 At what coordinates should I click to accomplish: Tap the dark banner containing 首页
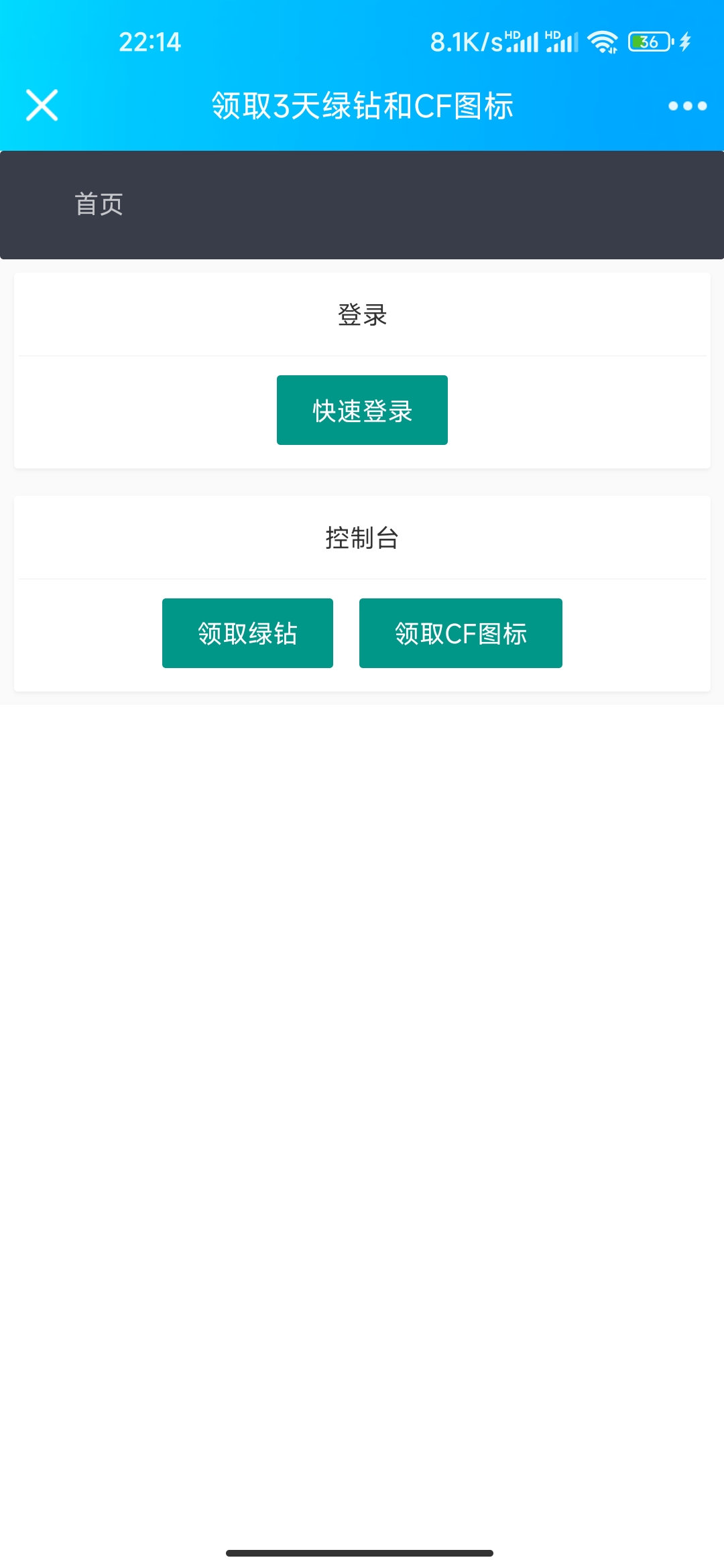362,205
